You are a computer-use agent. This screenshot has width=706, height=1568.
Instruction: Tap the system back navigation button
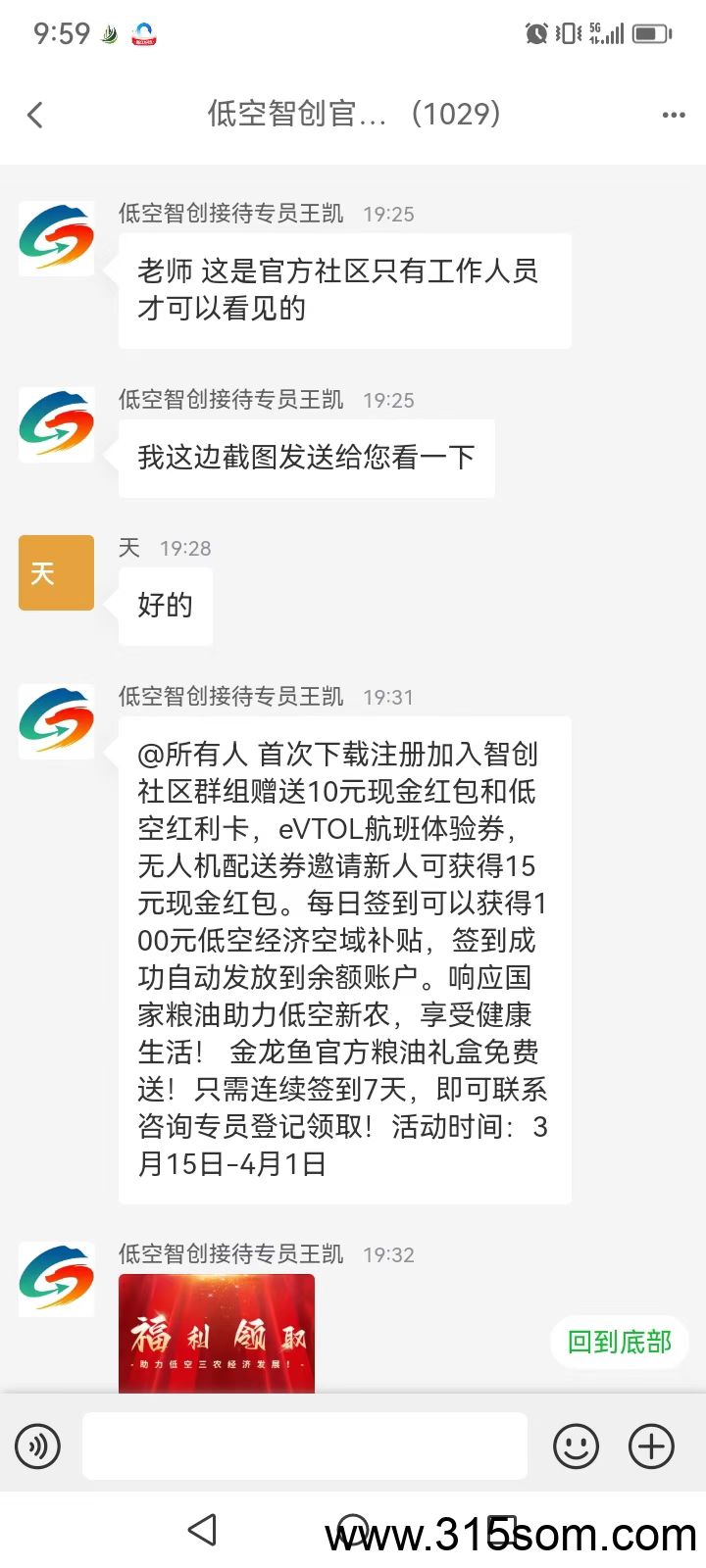click(202, 1530)
